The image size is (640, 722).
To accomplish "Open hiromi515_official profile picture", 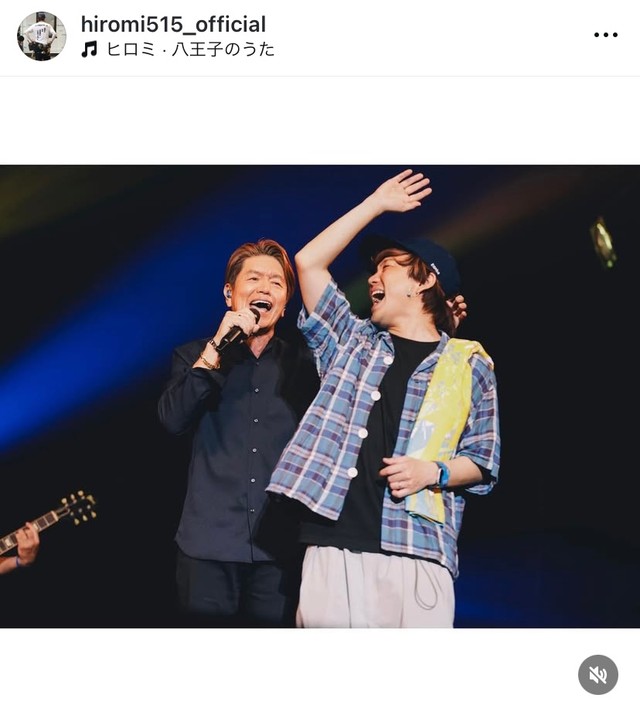I will 41,36.
